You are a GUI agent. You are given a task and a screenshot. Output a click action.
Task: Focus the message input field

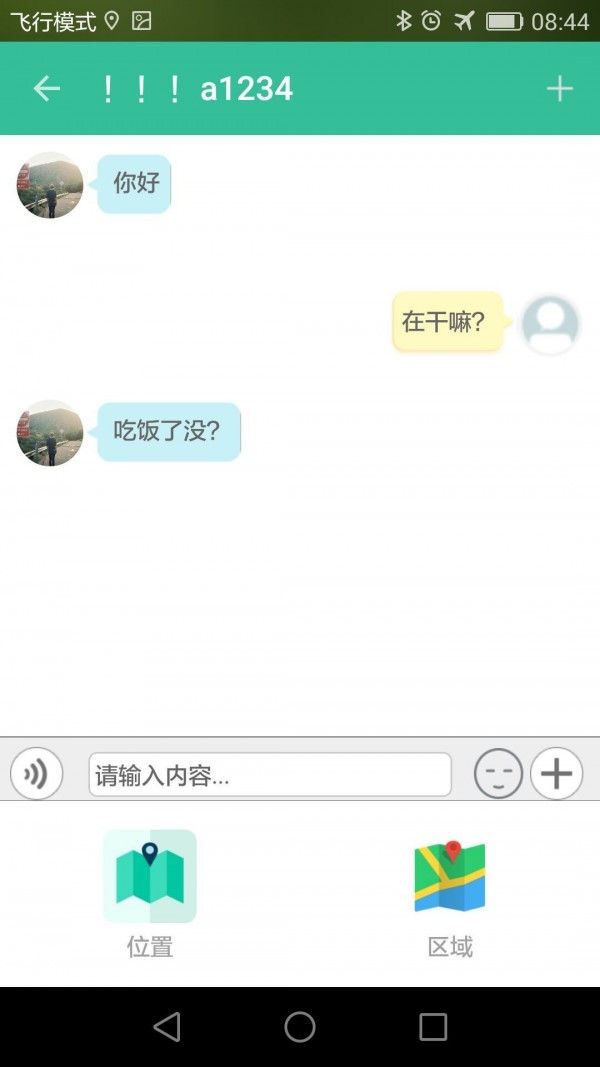270,775
